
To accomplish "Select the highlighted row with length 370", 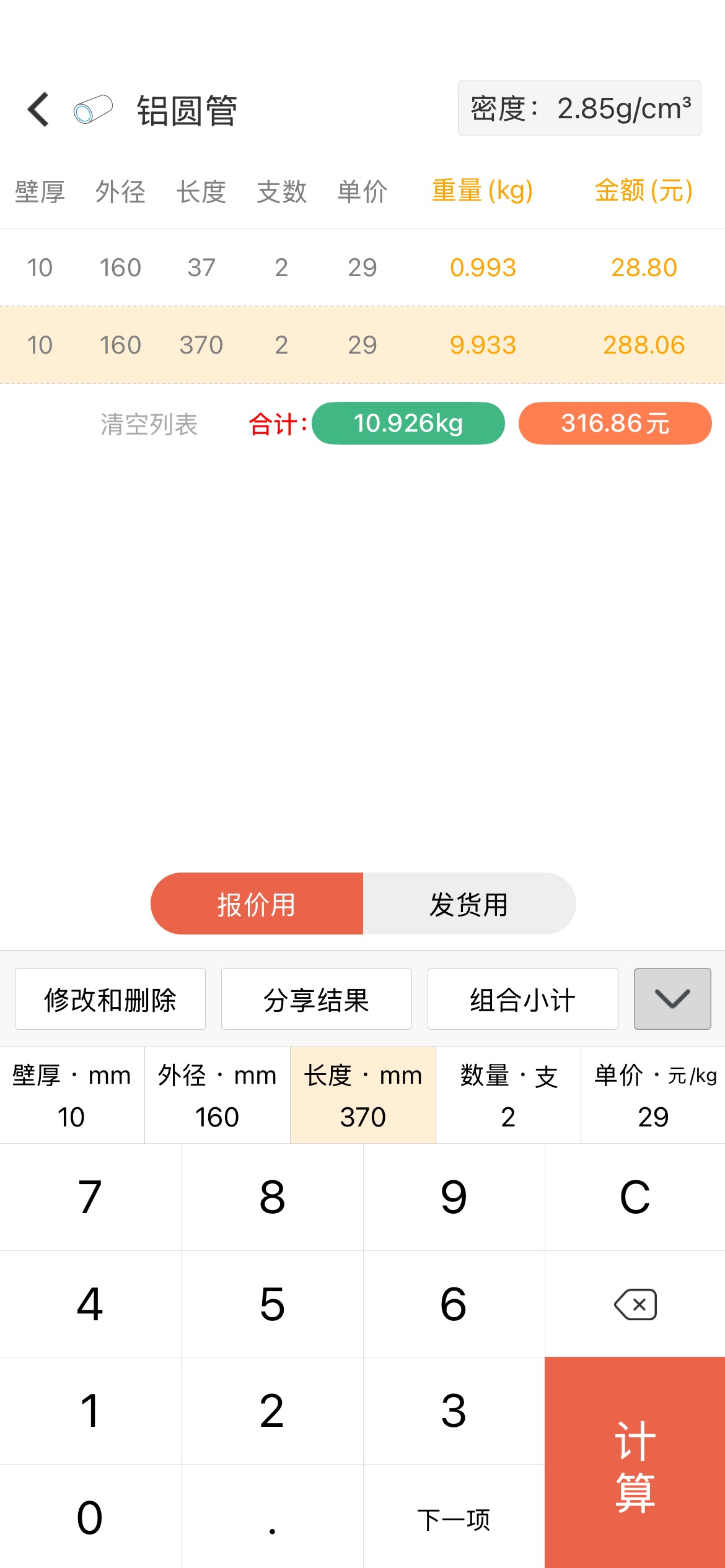I will [x=362, y=345].
